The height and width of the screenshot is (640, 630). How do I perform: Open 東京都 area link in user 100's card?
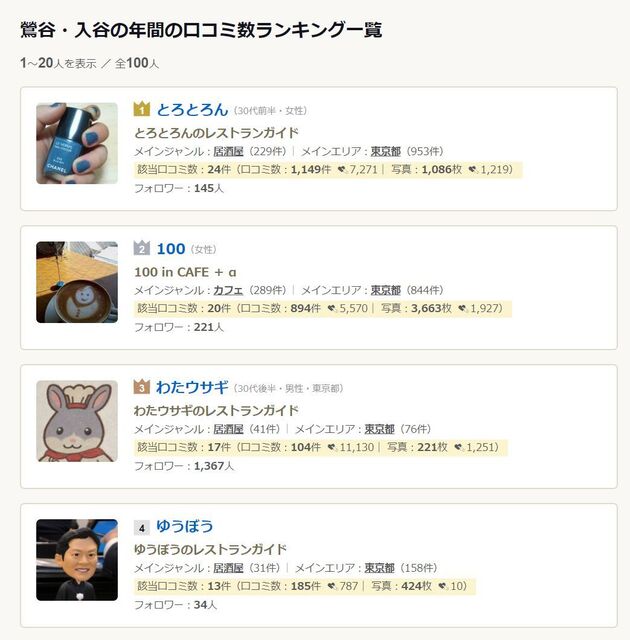(385, 290)
